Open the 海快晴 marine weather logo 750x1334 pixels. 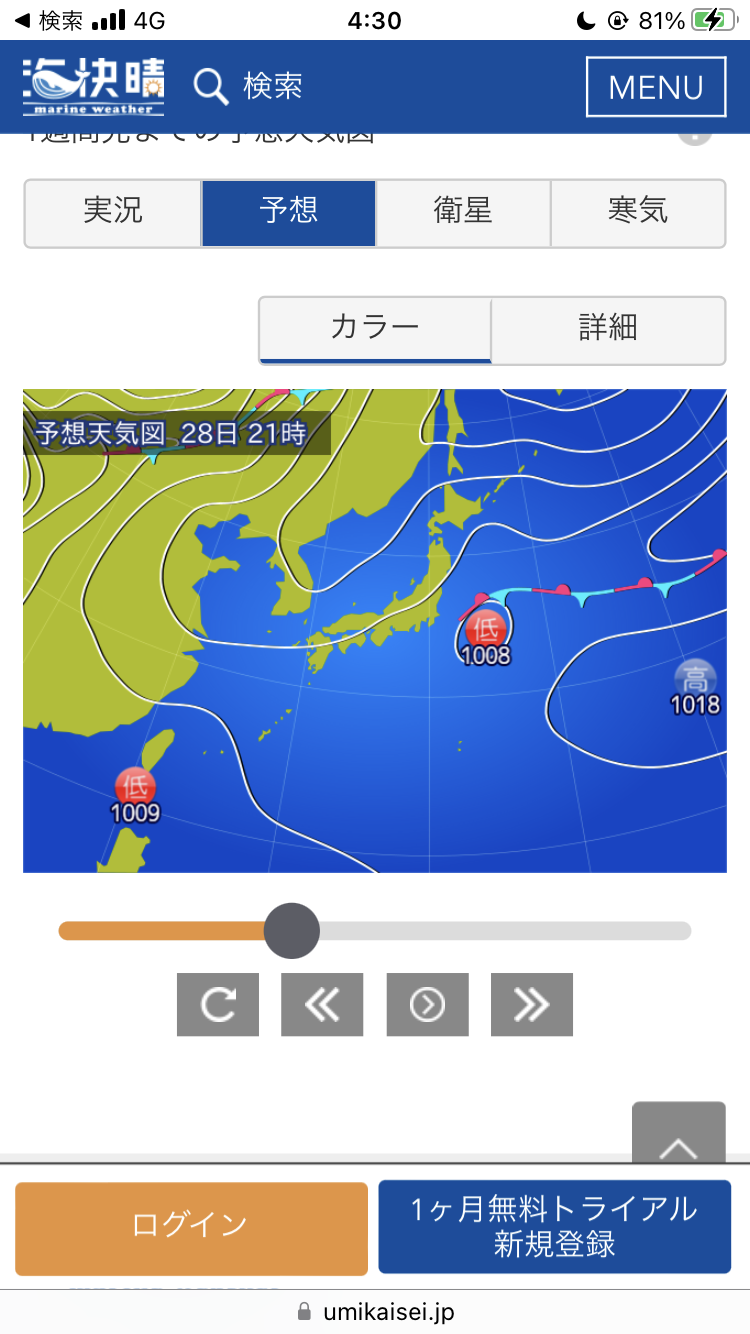tap(94, 87)
